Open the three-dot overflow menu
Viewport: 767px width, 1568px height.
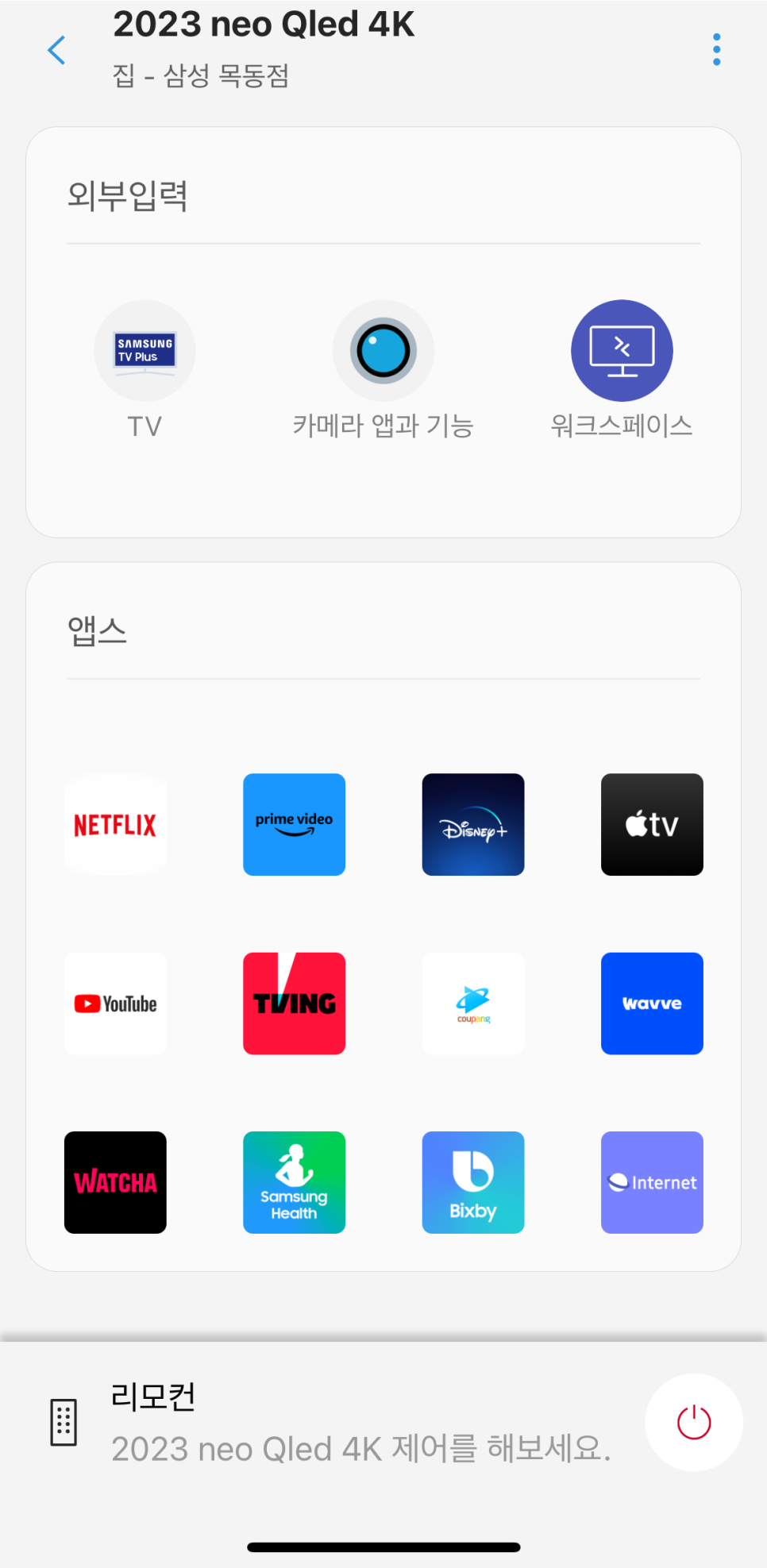pos(717,49)
